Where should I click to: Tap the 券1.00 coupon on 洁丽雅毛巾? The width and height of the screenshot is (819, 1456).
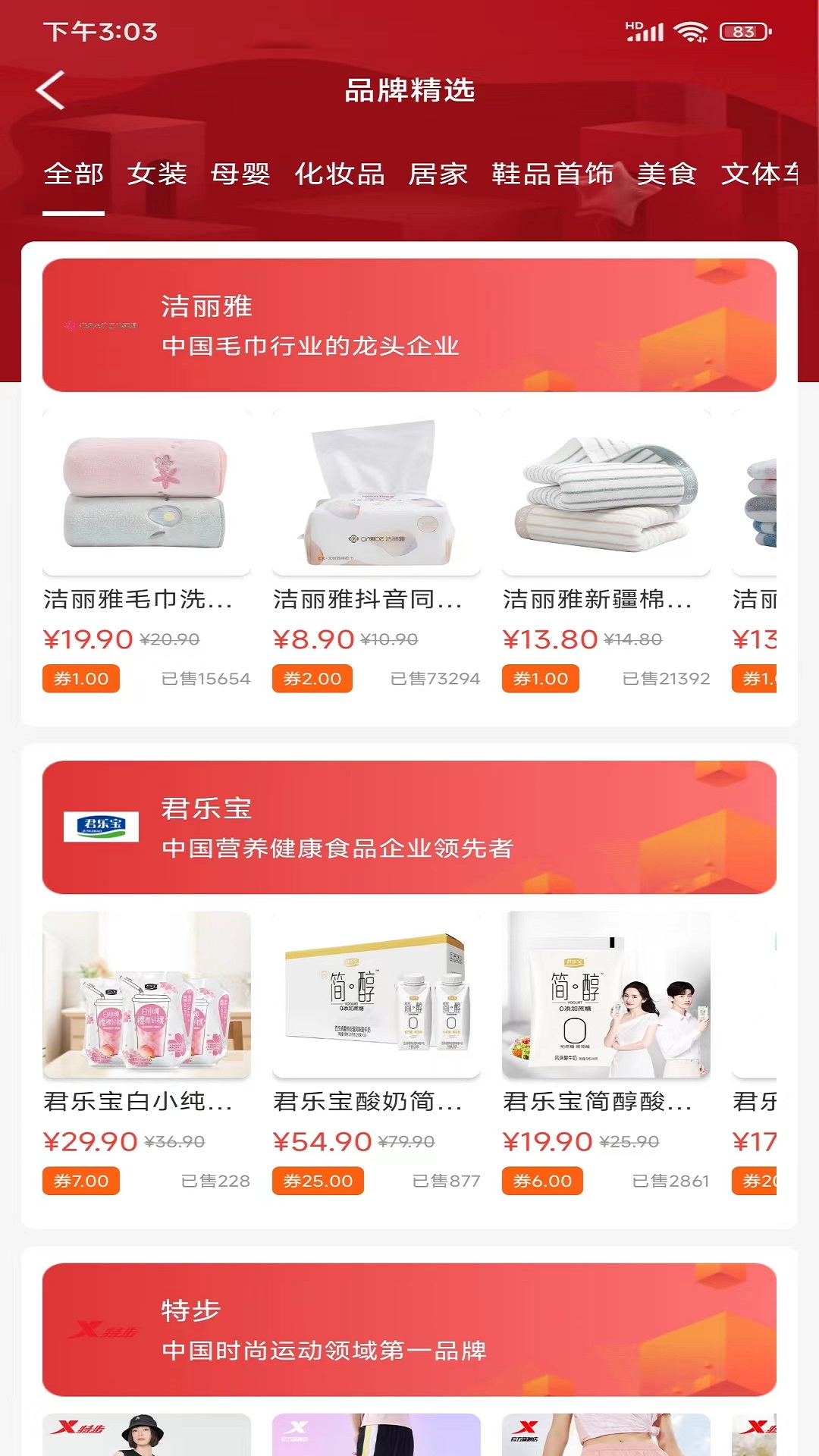pyautogui.click(x=81, y=679)
